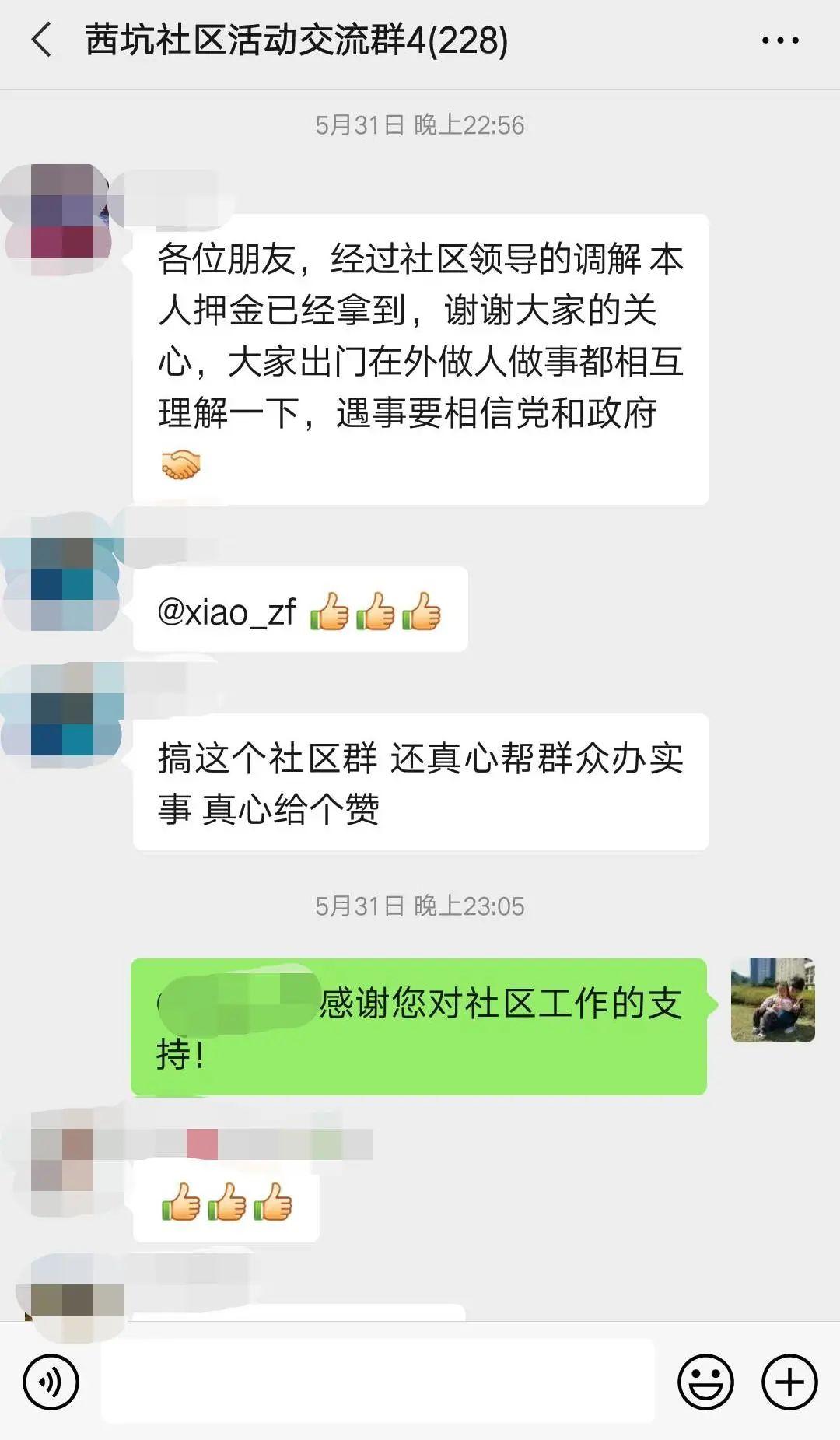Go back from the group chat
Screen dimensions: 840x1440
[42, 40]
